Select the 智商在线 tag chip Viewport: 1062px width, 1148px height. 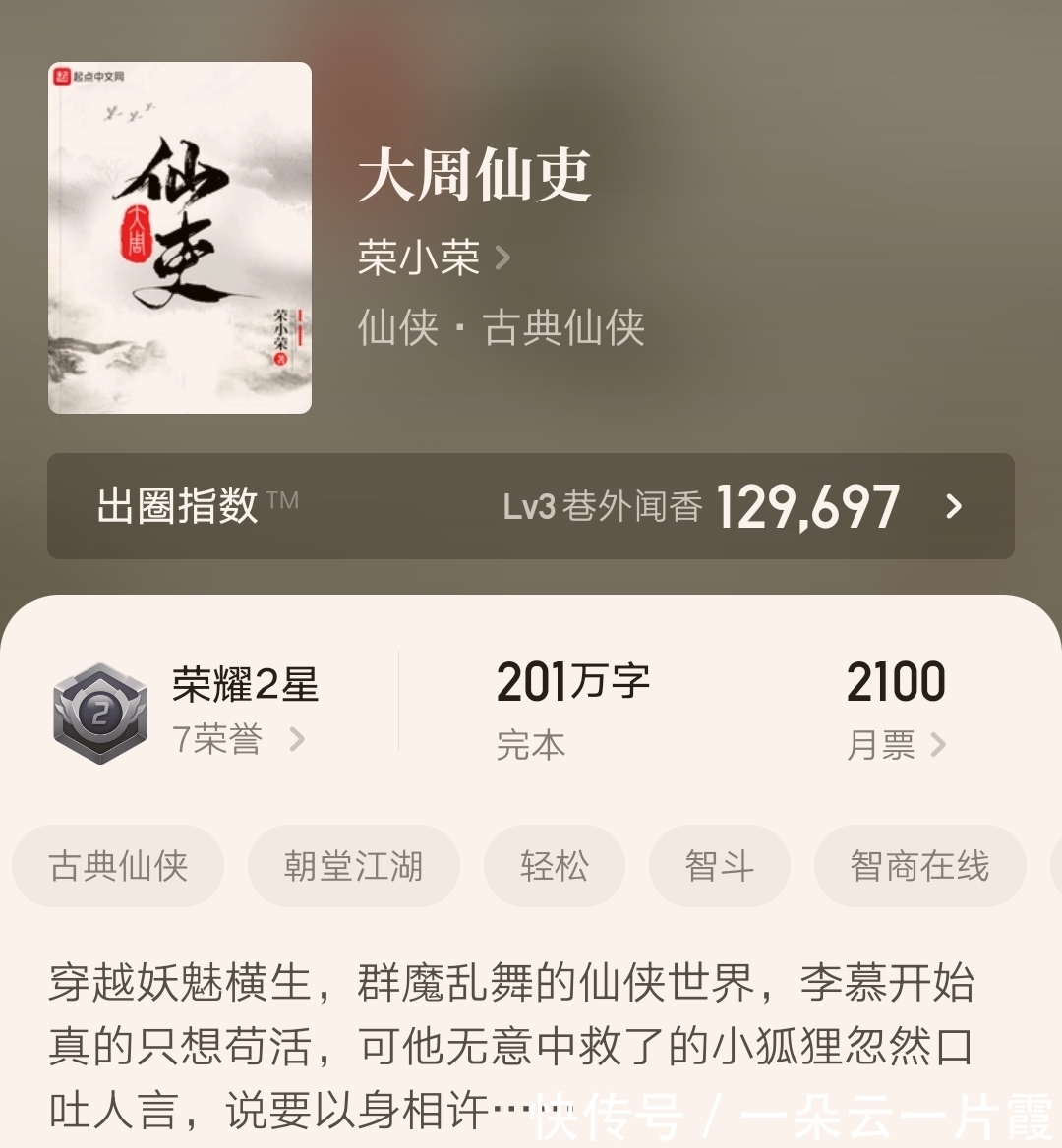(x=919, y=867)
